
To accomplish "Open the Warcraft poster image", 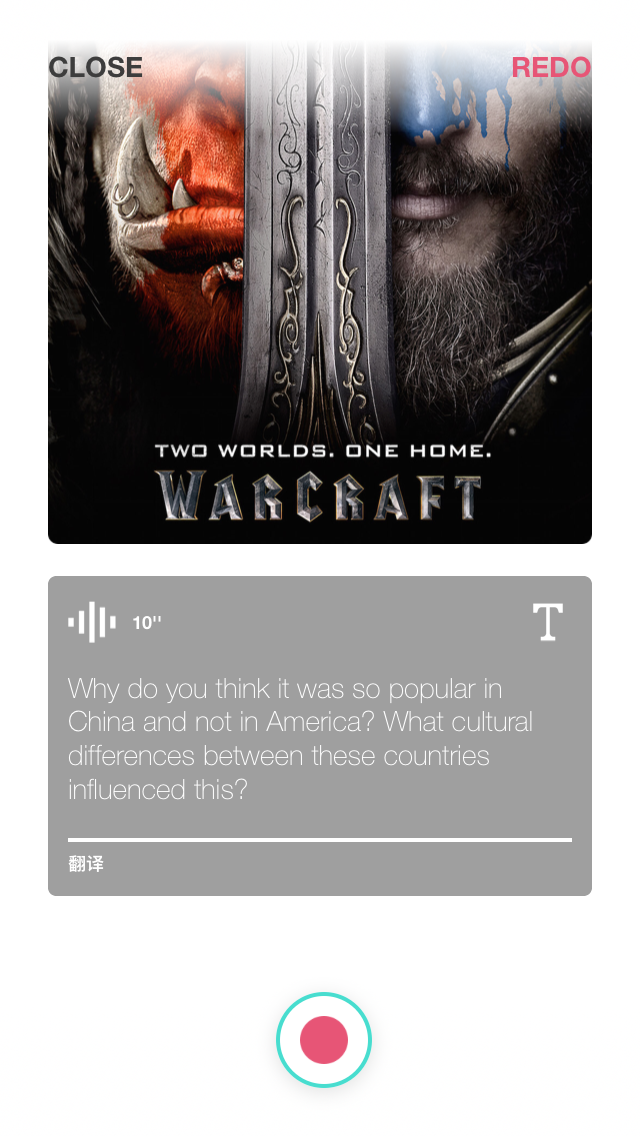I will point(320,300).
